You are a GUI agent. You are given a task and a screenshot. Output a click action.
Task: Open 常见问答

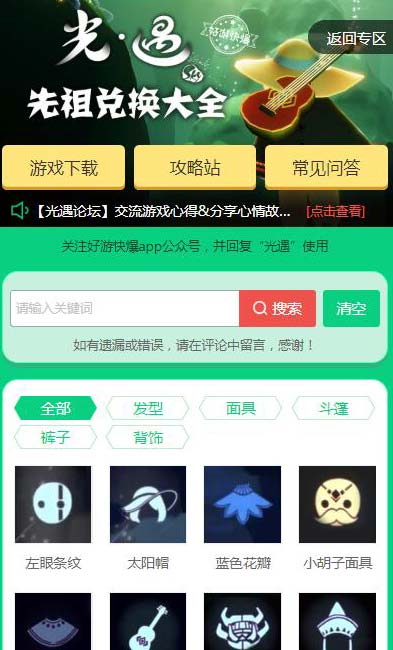click(326, 167)
